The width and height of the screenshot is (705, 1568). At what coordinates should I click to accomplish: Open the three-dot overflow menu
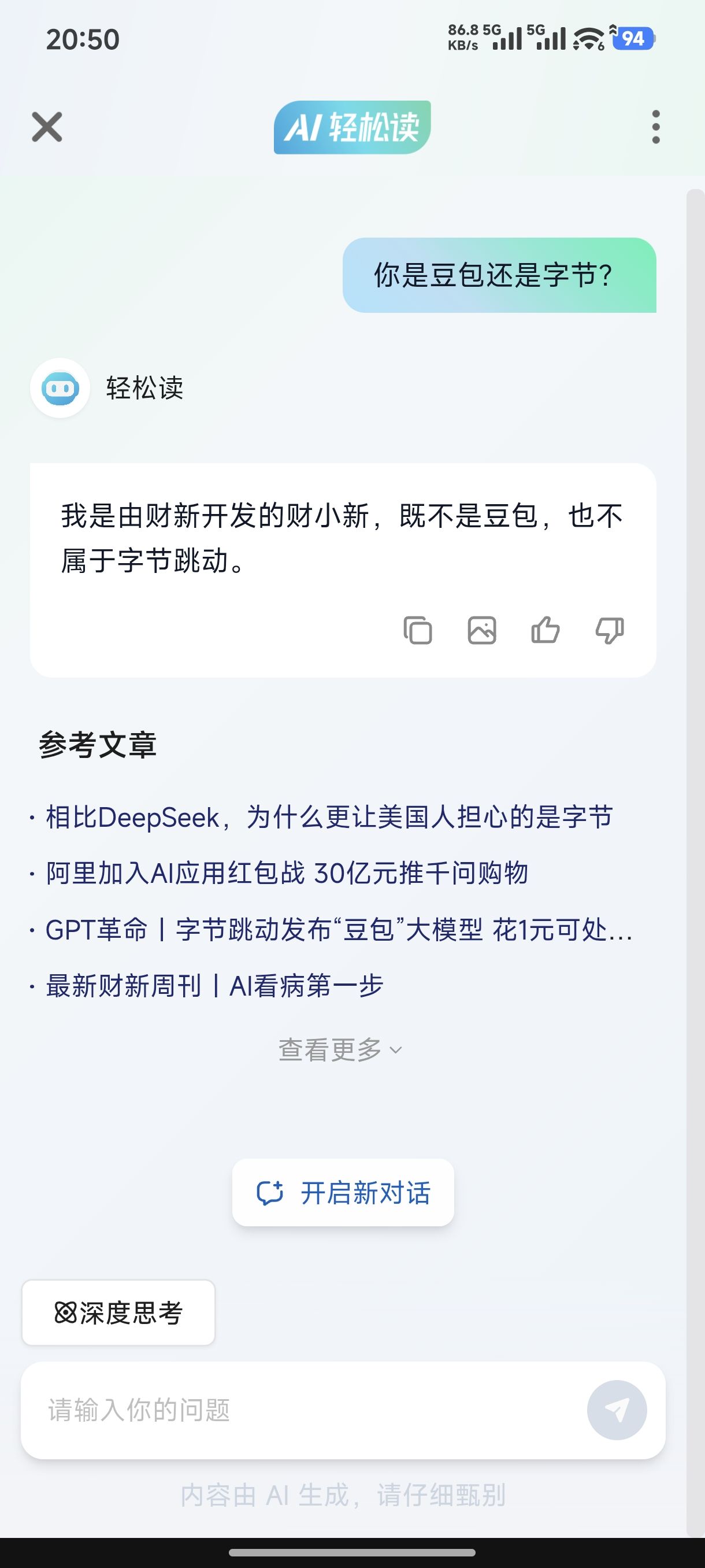pyautogui.click(x=655, y=127)
